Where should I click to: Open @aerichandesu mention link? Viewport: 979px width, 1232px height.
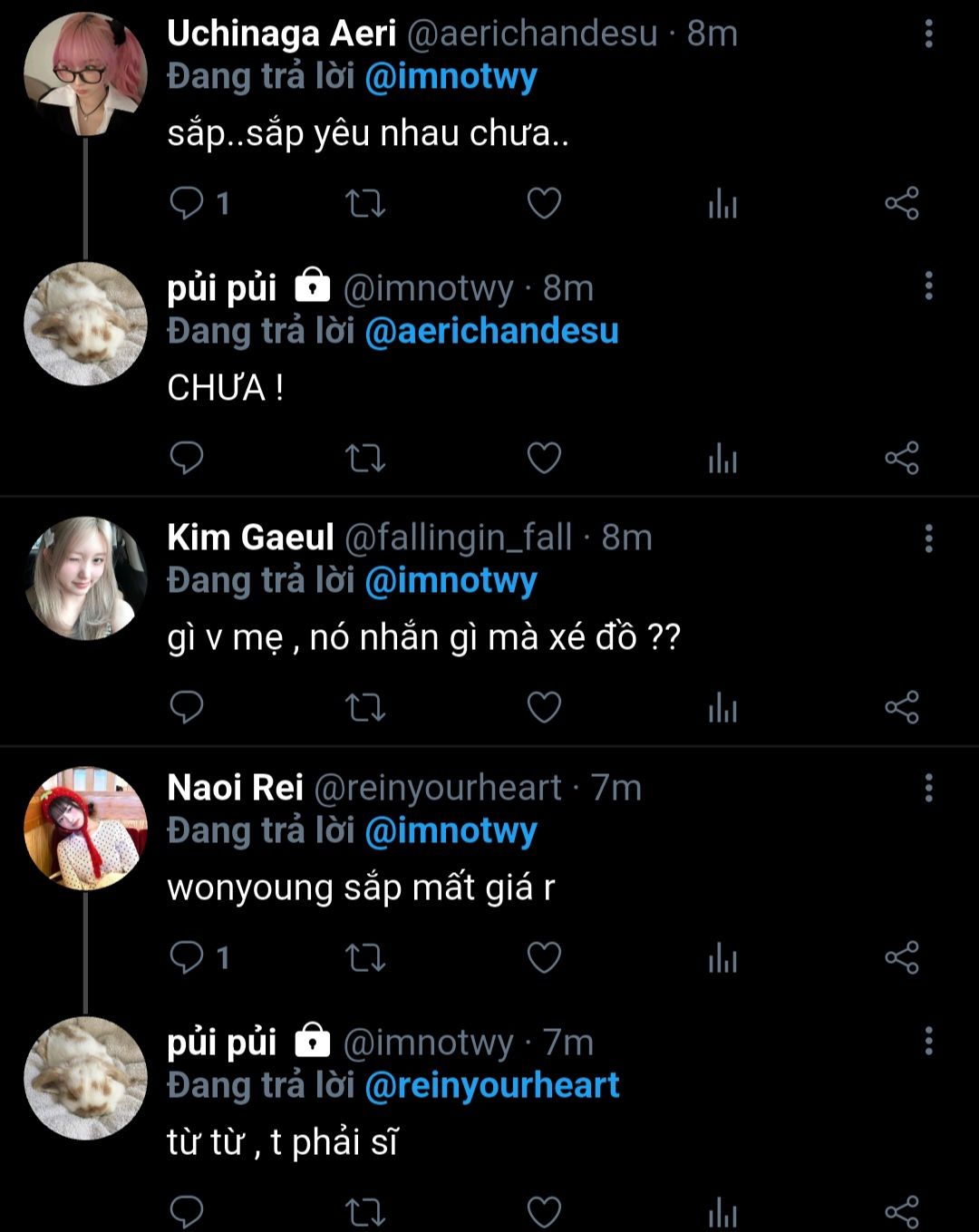[491, 332]
